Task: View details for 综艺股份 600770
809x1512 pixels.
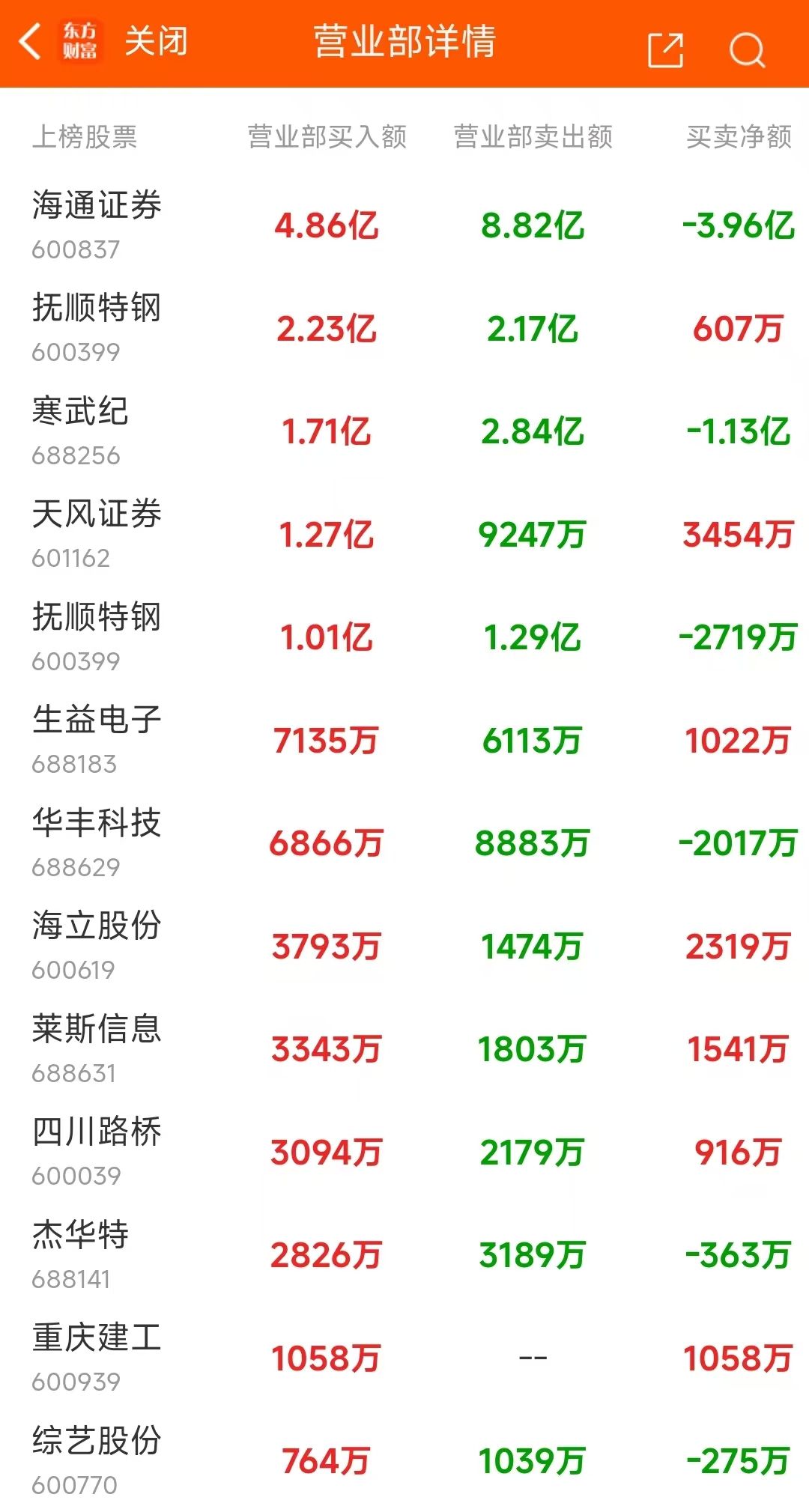Action: point(404,1461)
